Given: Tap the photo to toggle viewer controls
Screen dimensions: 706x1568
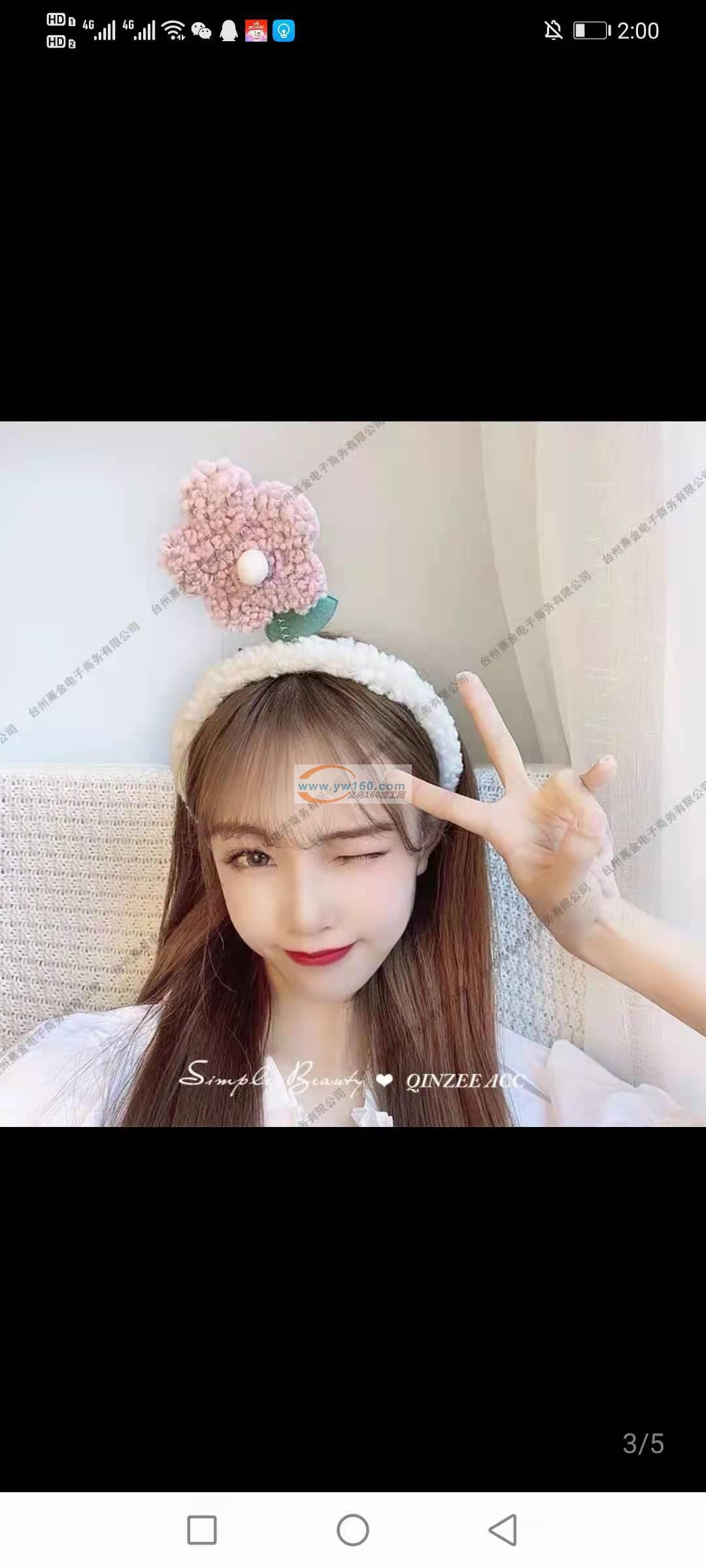Looking at the screenshot, I should (x=353, y=774).
